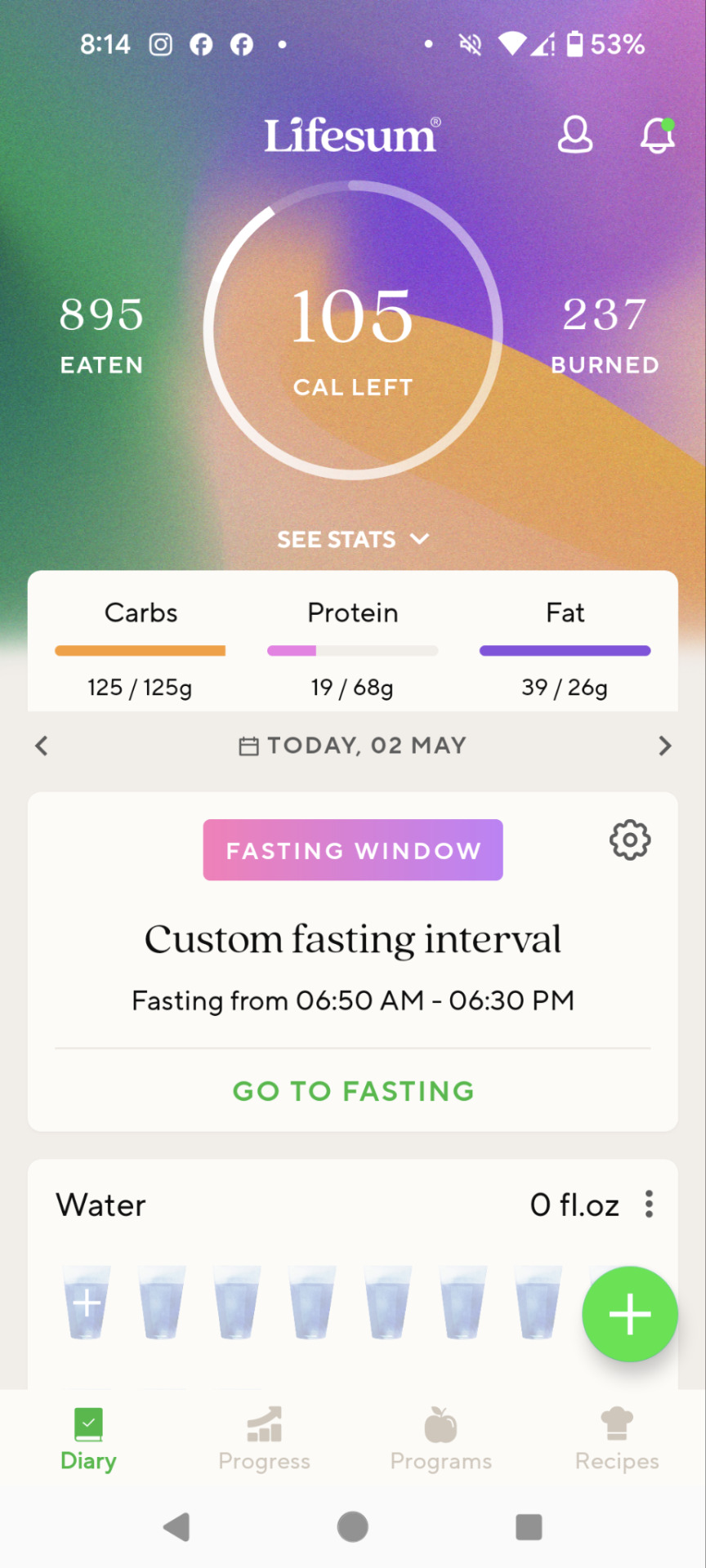Go to the next day
Viewport: 706px width, 1568px height.
tap(664, 745)
